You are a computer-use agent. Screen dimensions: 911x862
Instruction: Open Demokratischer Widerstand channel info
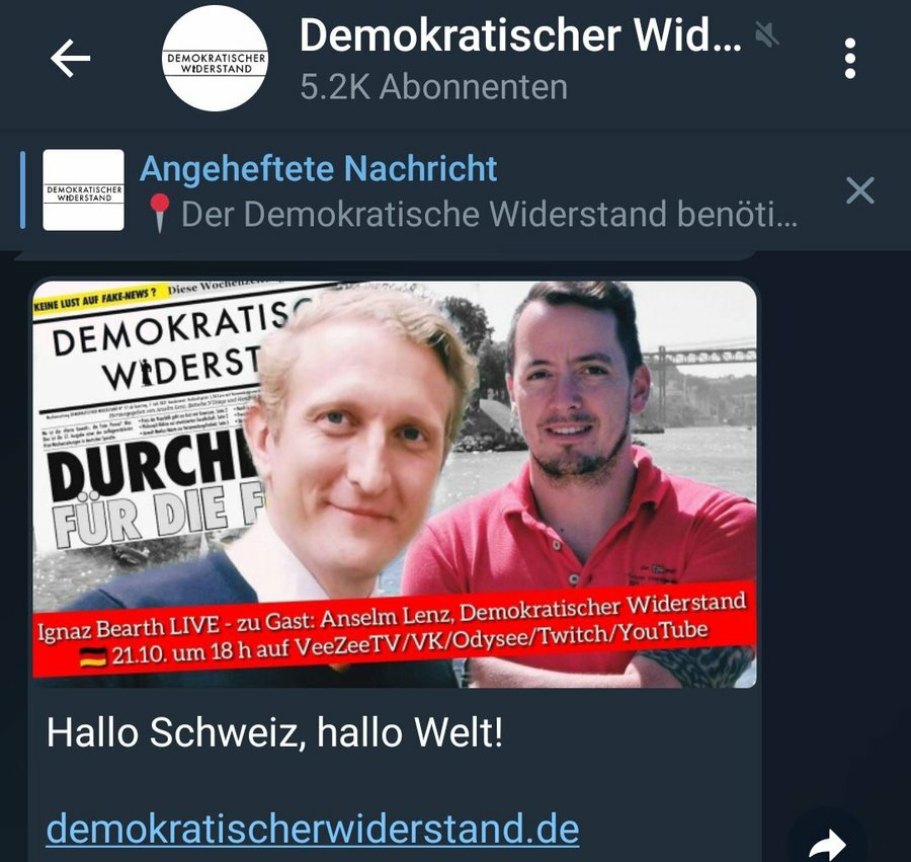coord(520,58)
